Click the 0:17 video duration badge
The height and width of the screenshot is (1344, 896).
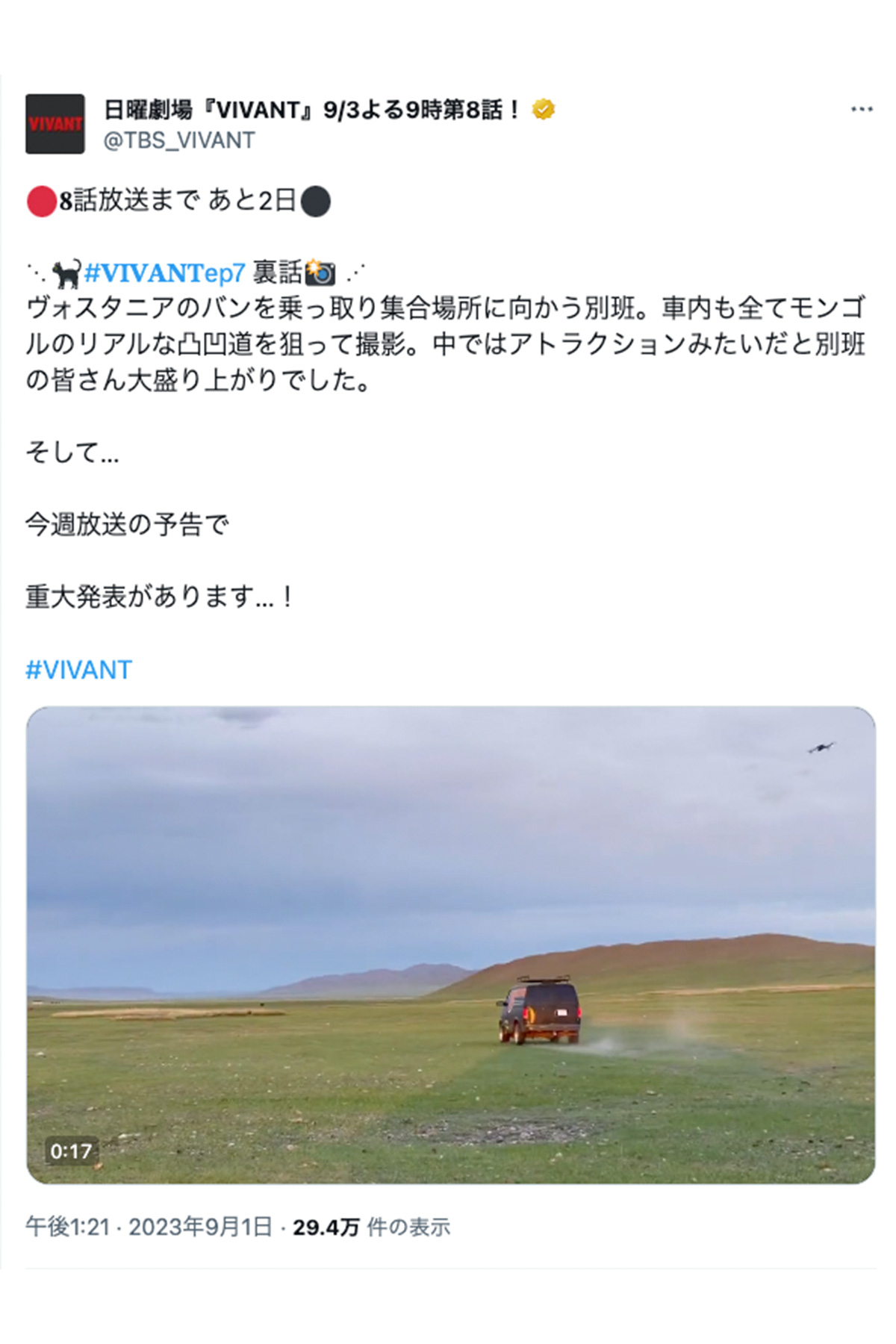[72, 1151]
